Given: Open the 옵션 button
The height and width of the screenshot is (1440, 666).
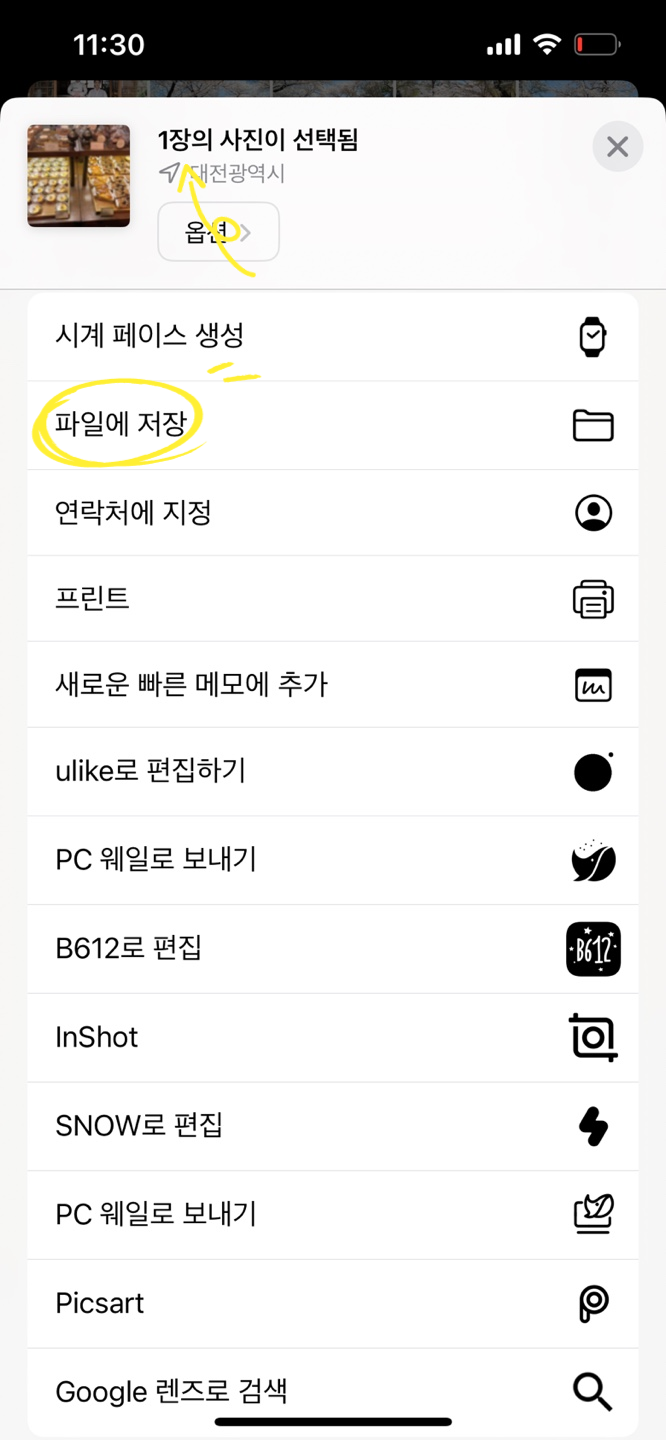Looking at the screenshot, I should [218, 232].
